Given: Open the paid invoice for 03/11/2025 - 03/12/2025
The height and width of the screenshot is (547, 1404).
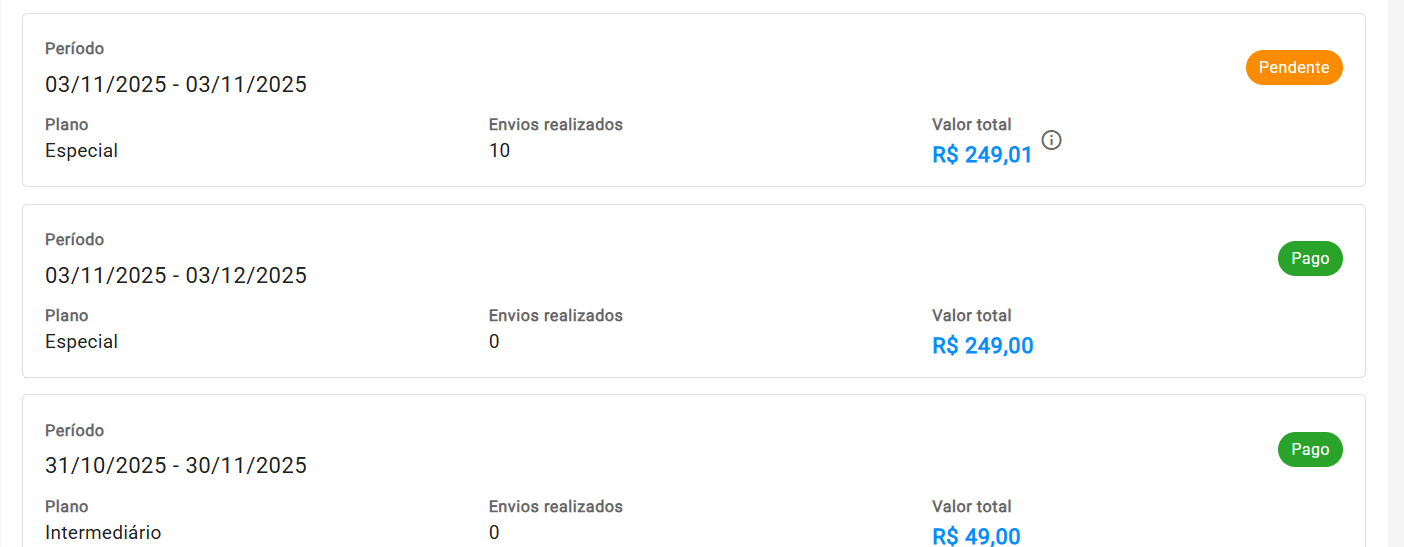Looking at the screenshot, I should 693,291.
